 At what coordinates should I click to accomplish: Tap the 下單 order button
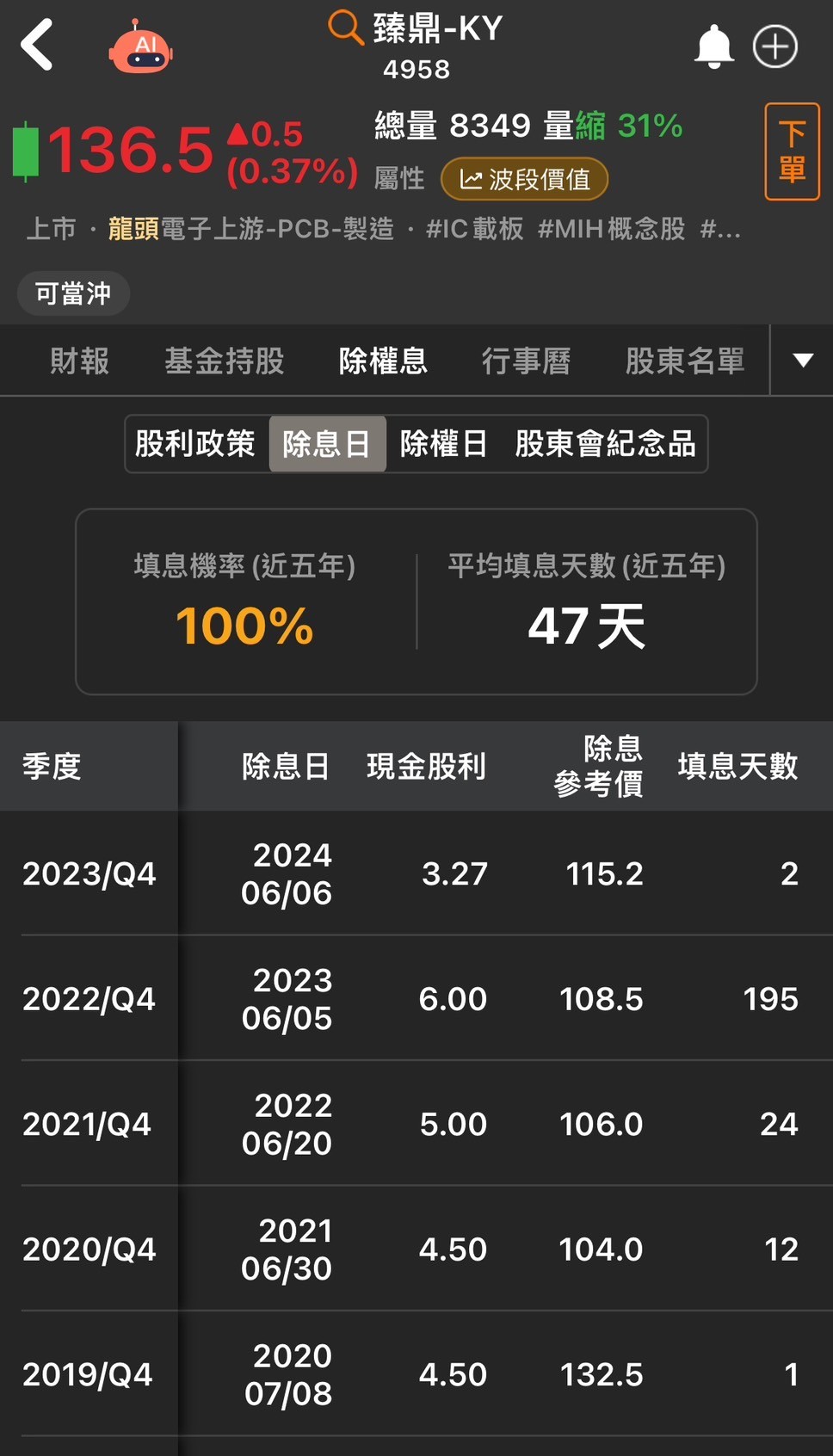click(x=792, y=151)
